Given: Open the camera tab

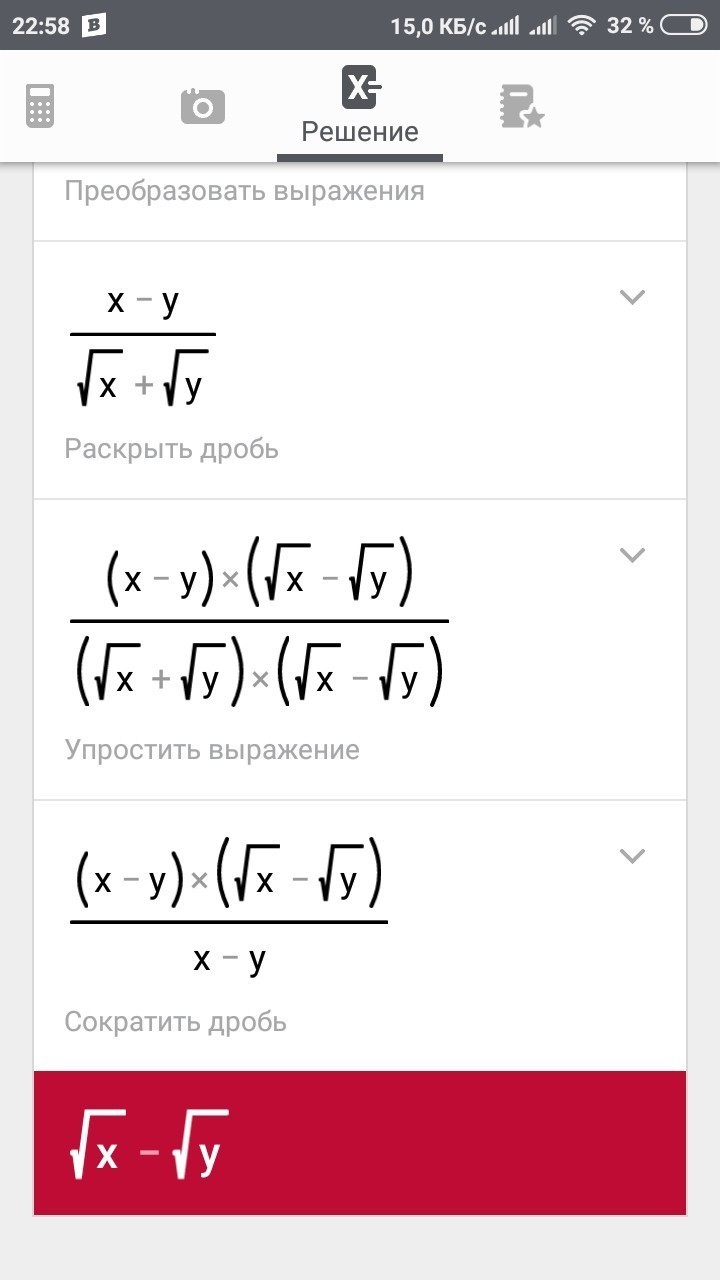Looking at the screenshot, I should coord(203,106).
